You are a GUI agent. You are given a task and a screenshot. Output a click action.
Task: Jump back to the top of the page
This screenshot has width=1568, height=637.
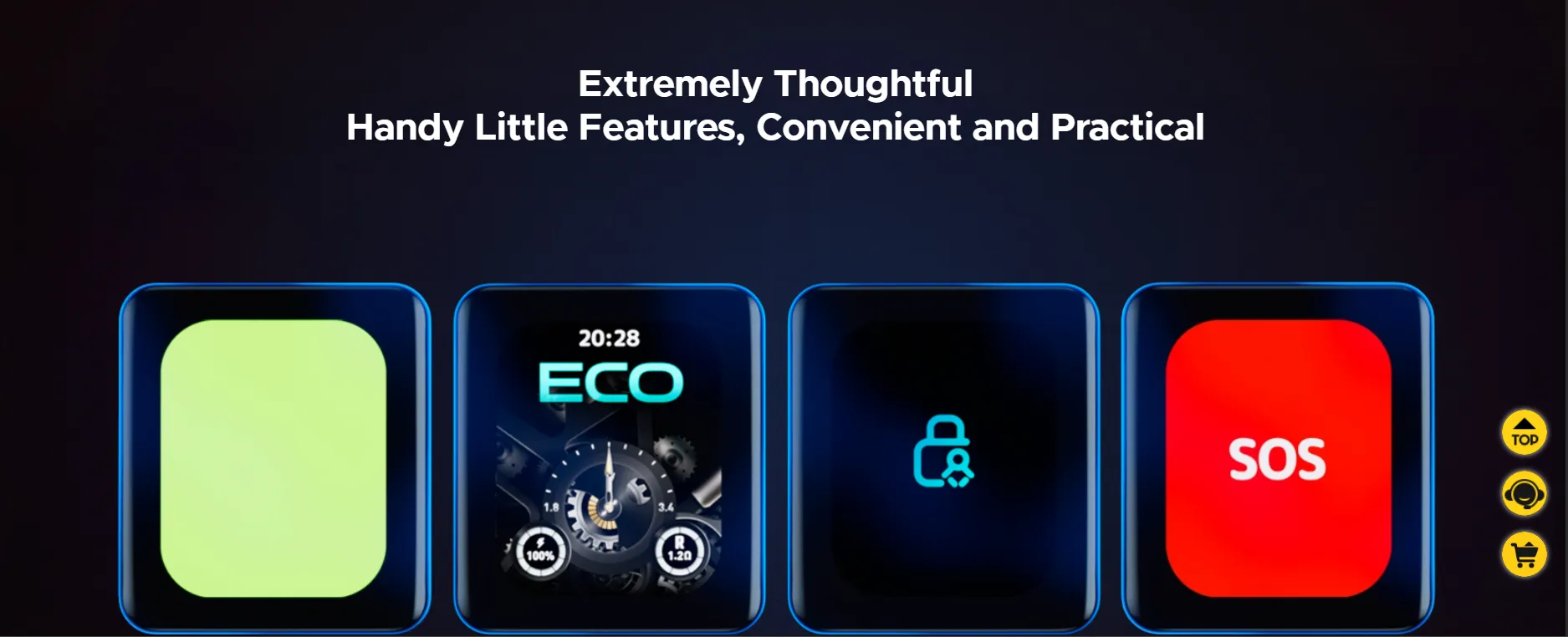(1524, 433)
